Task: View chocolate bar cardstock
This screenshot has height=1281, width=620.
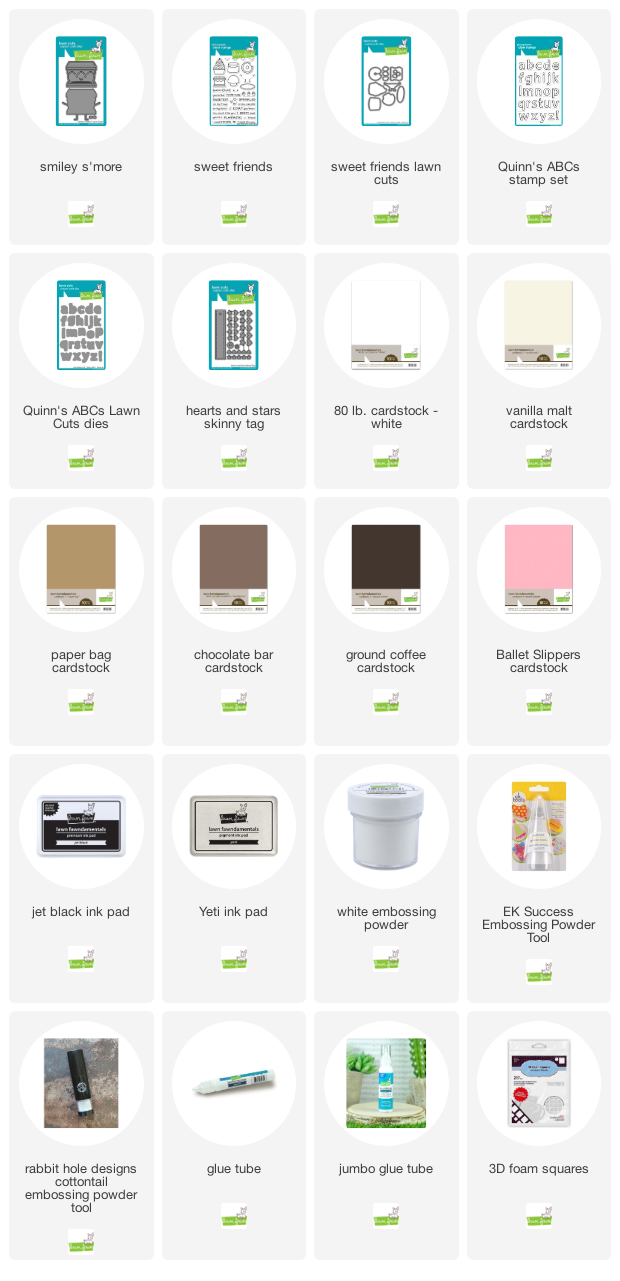Action: click(x=234, y=621)
